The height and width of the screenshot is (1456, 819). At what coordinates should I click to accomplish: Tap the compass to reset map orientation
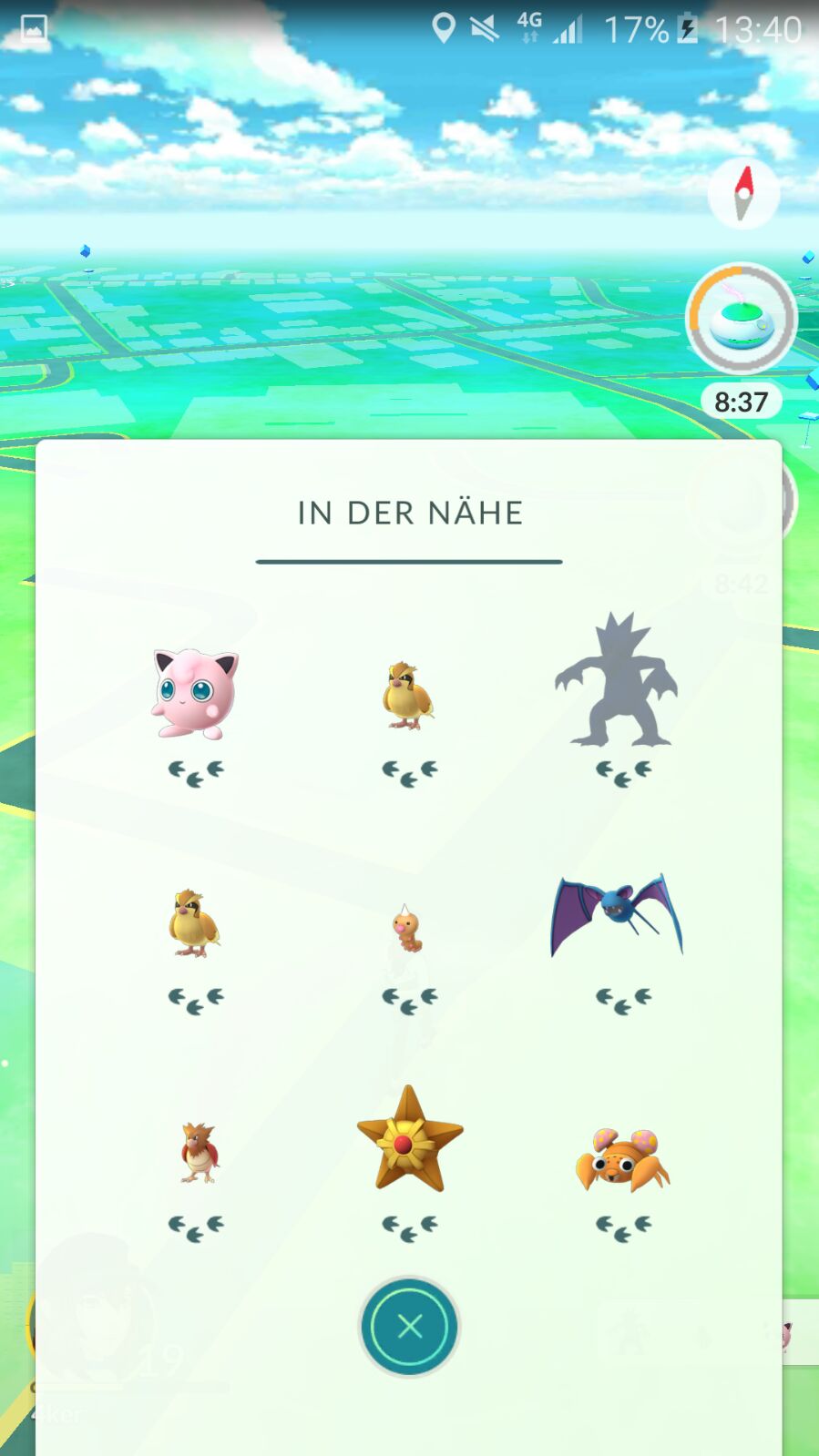click(x=744, y=192)
